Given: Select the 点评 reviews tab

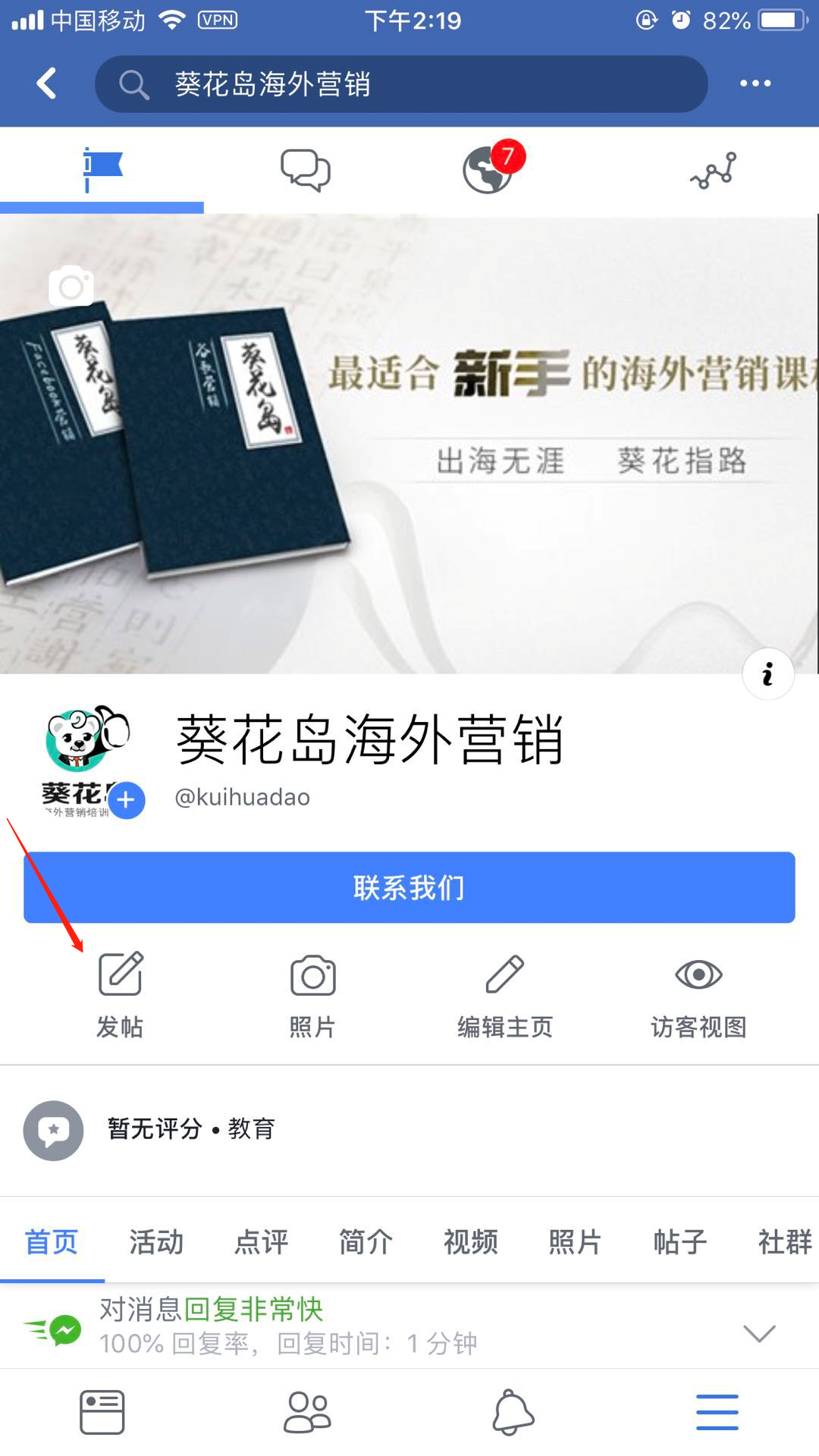Looking at the screenshot, I should coord(261,1242).
